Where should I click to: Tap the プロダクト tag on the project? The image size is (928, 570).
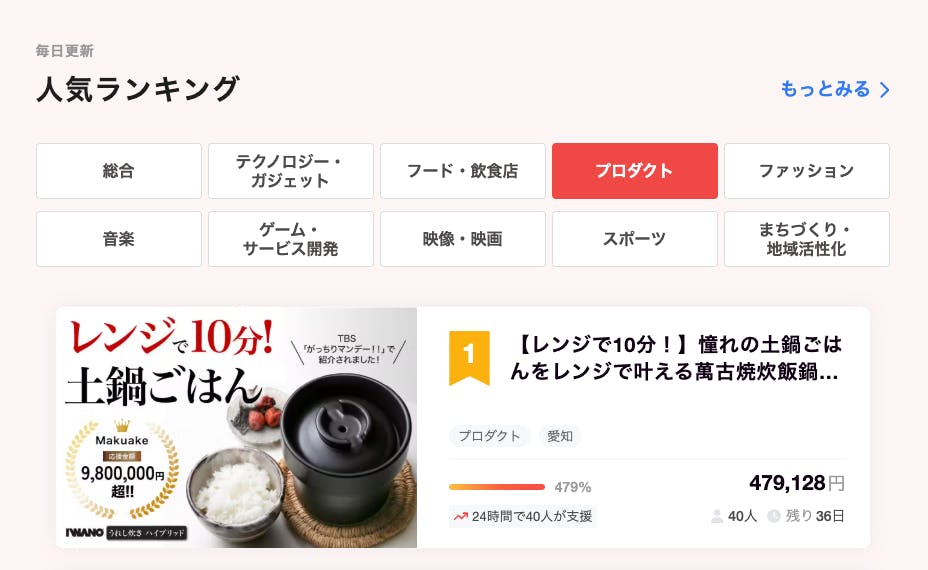coord(489,436)
